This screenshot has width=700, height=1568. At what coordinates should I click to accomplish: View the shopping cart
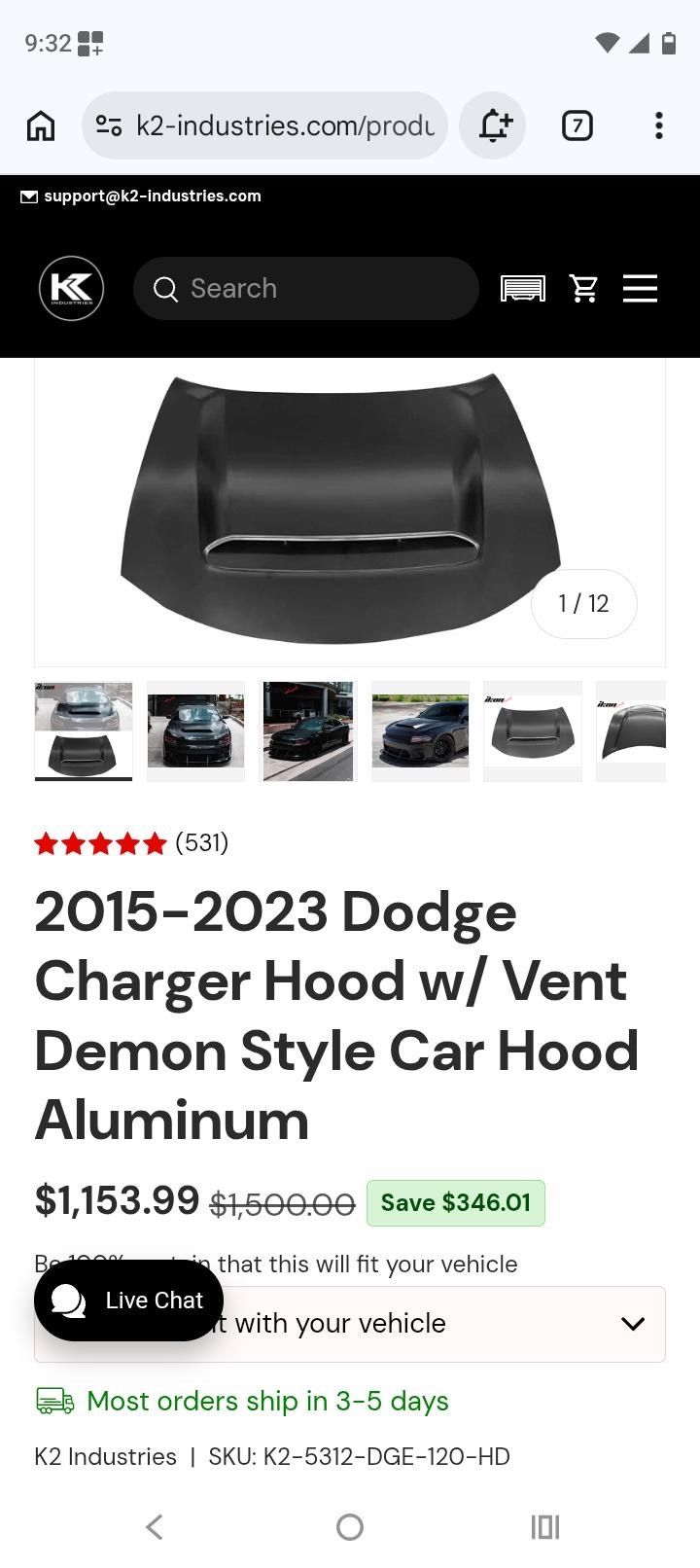(x=584, y=289)
